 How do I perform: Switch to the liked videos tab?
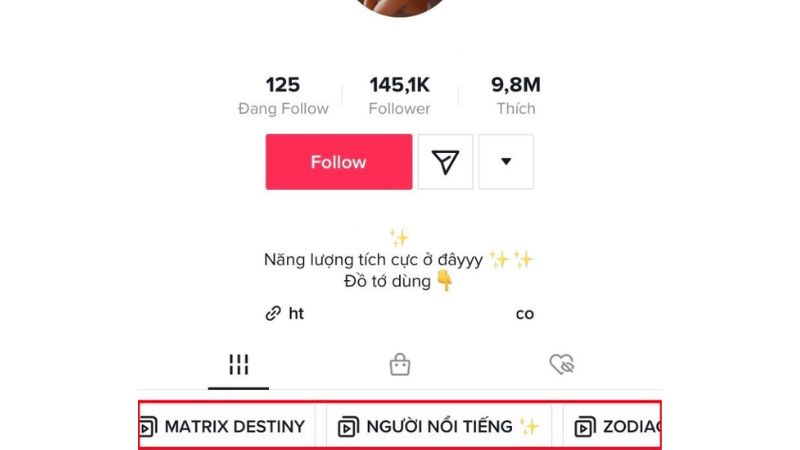pos(562,365)
